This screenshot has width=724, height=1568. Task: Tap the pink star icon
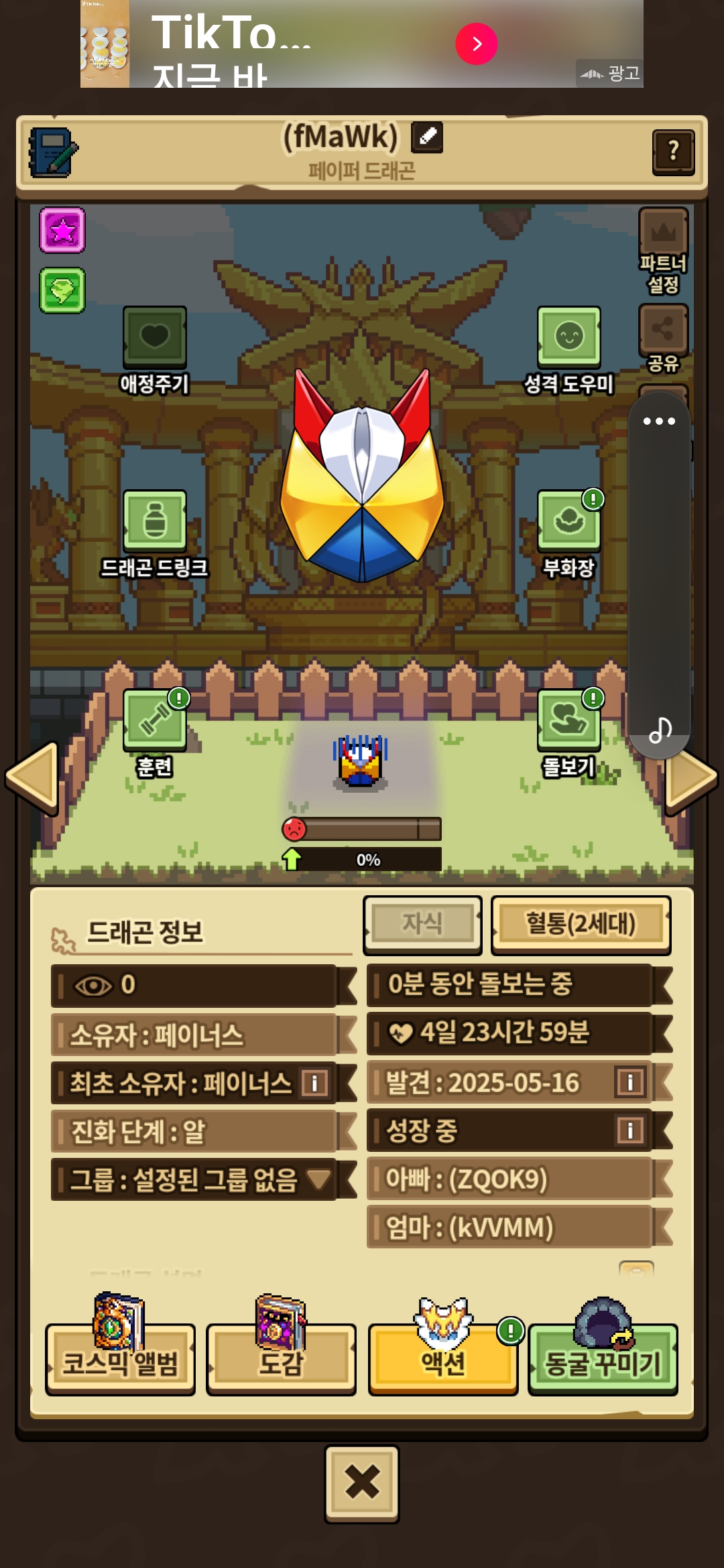tap(62, 231)
